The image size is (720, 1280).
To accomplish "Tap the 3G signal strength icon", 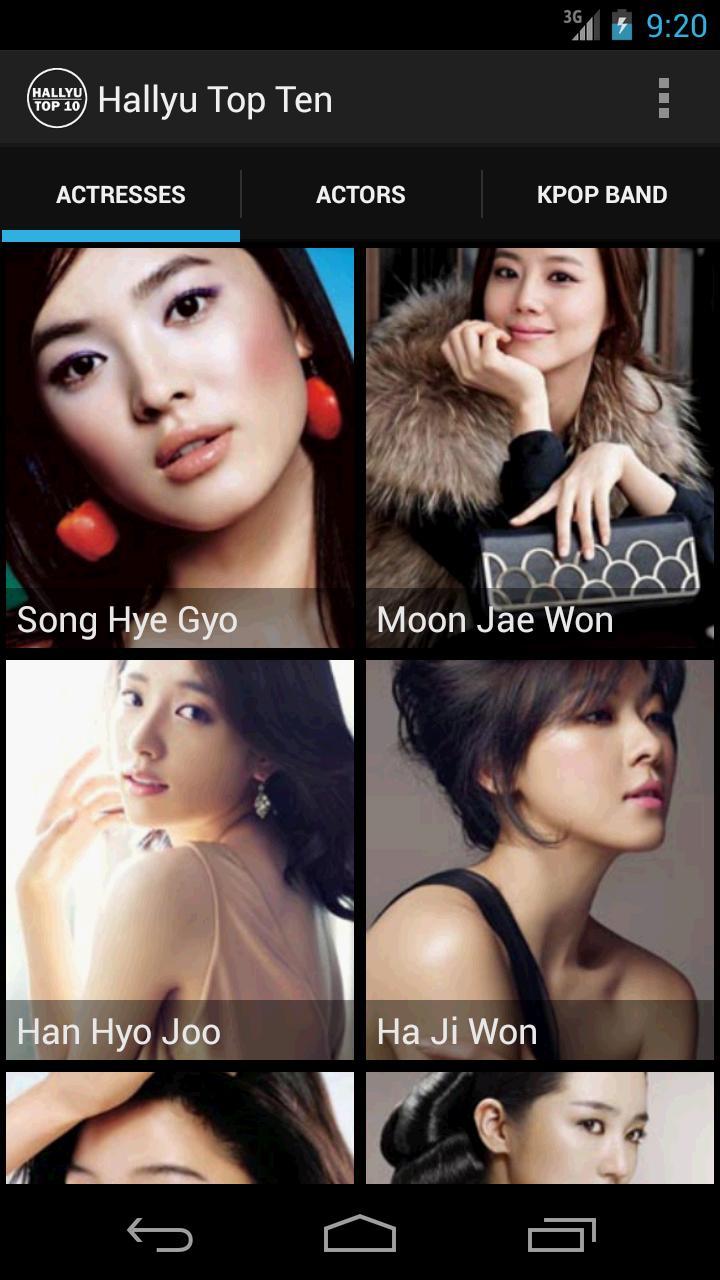I will pyautogui.click(x=581, y=25).
